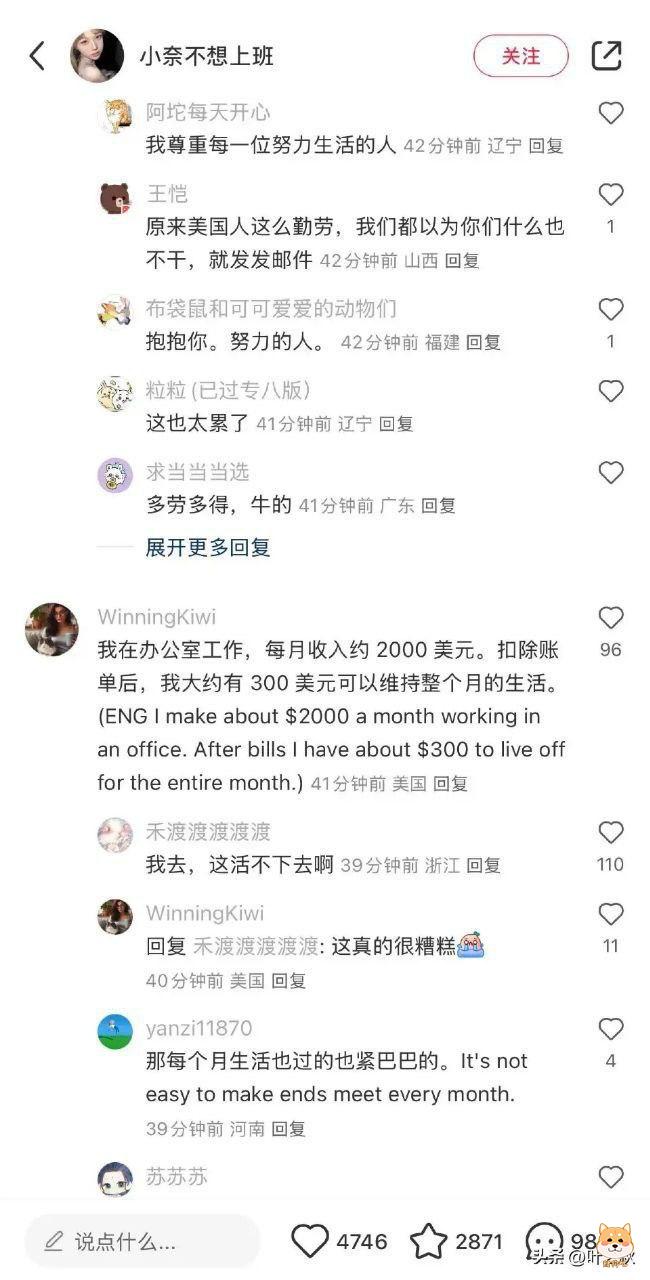Reply to WinningKiwi's $2000 monthly income comment

pyautogui.click(x=450, y=783)
